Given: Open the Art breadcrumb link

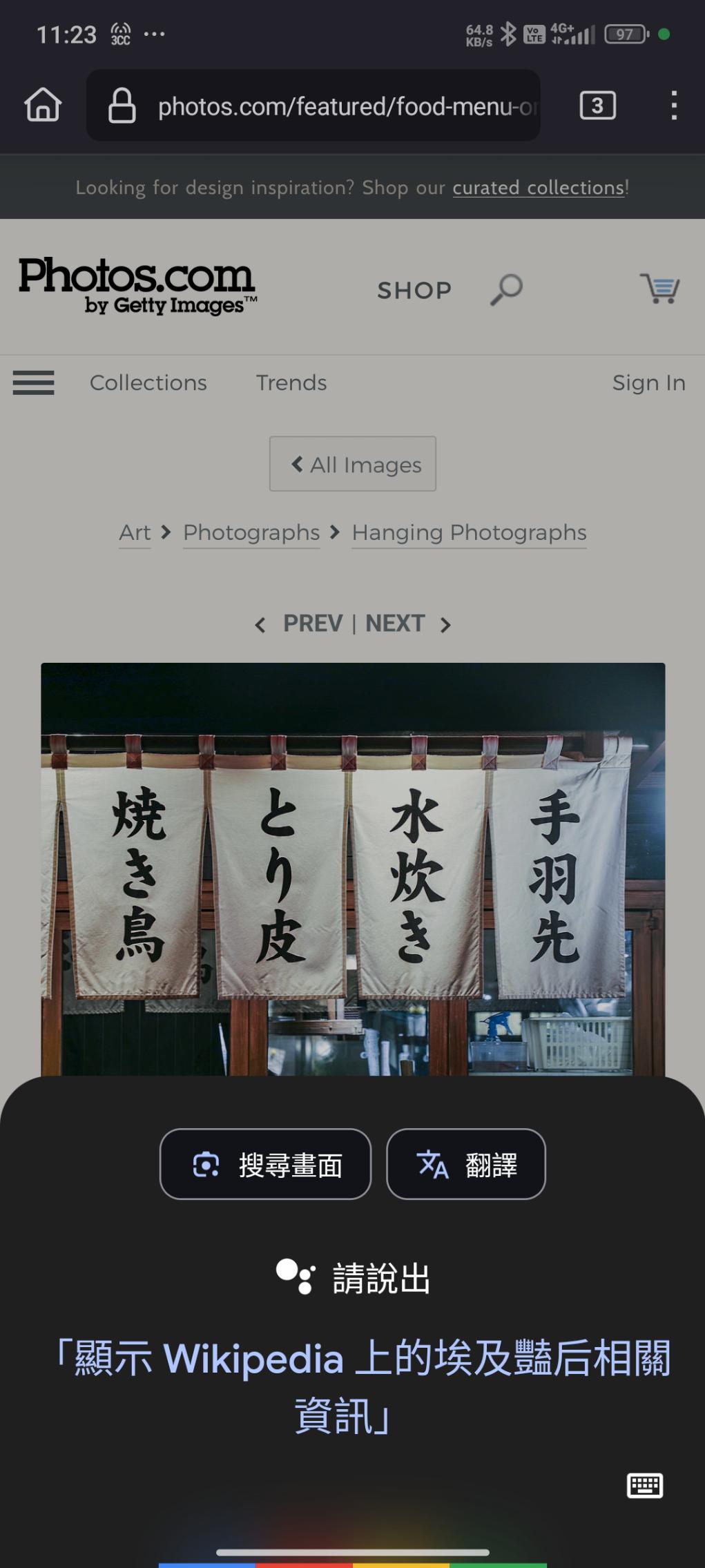Looking at the screenshot, I should [135, 532].
